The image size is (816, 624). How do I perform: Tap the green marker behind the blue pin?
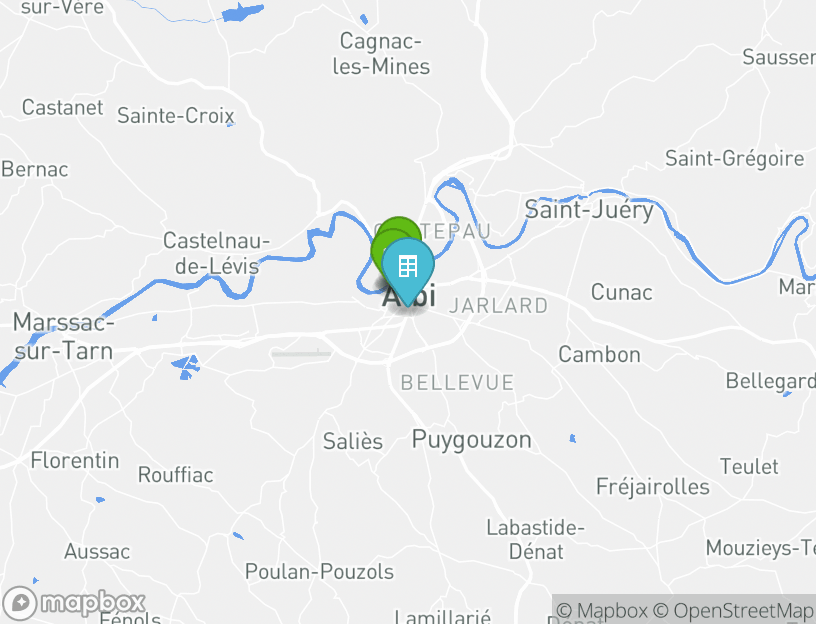coord(398,230)
